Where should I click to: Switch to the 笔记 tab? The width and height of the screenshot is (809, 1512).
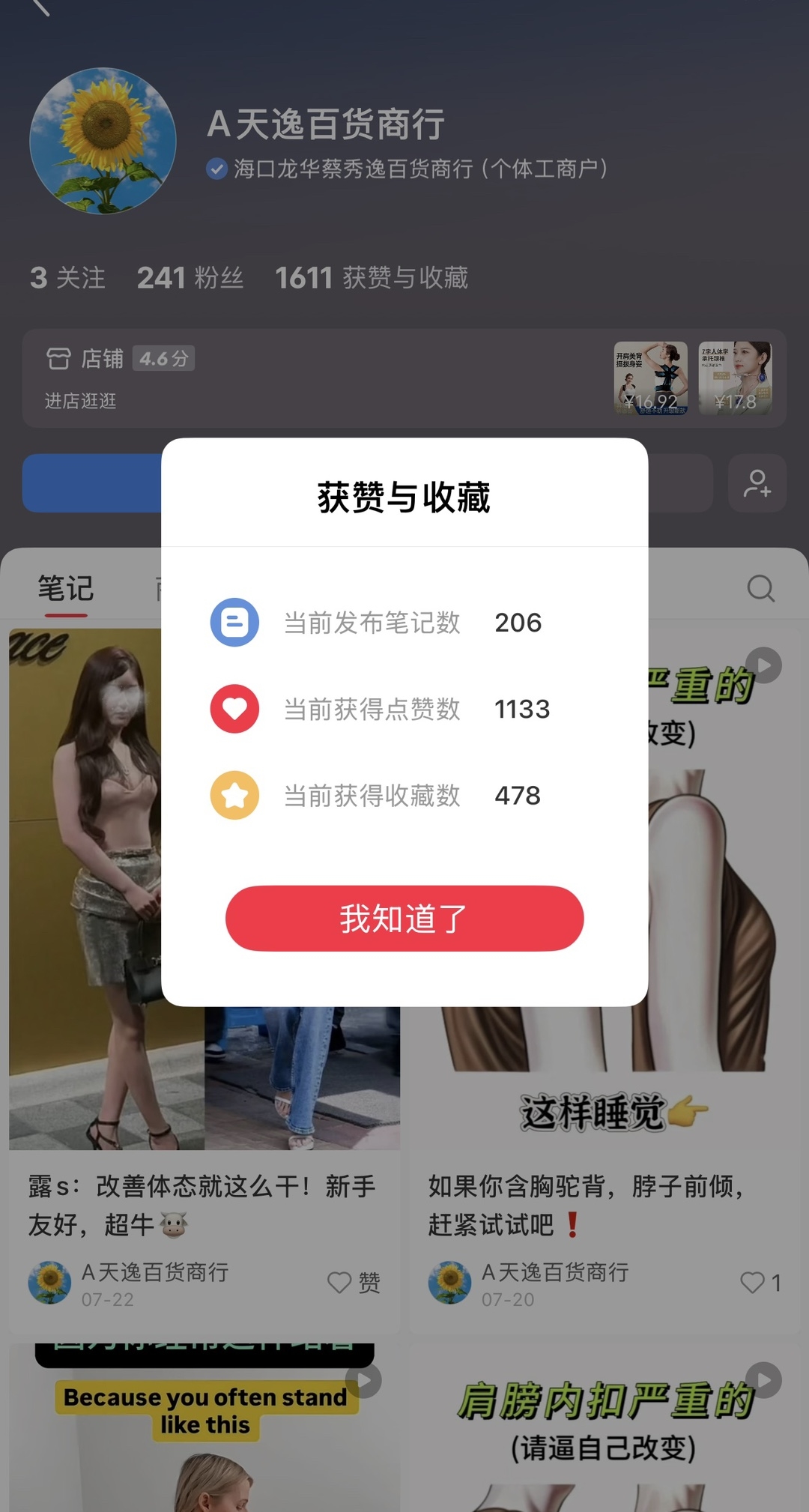click(66, 588)
